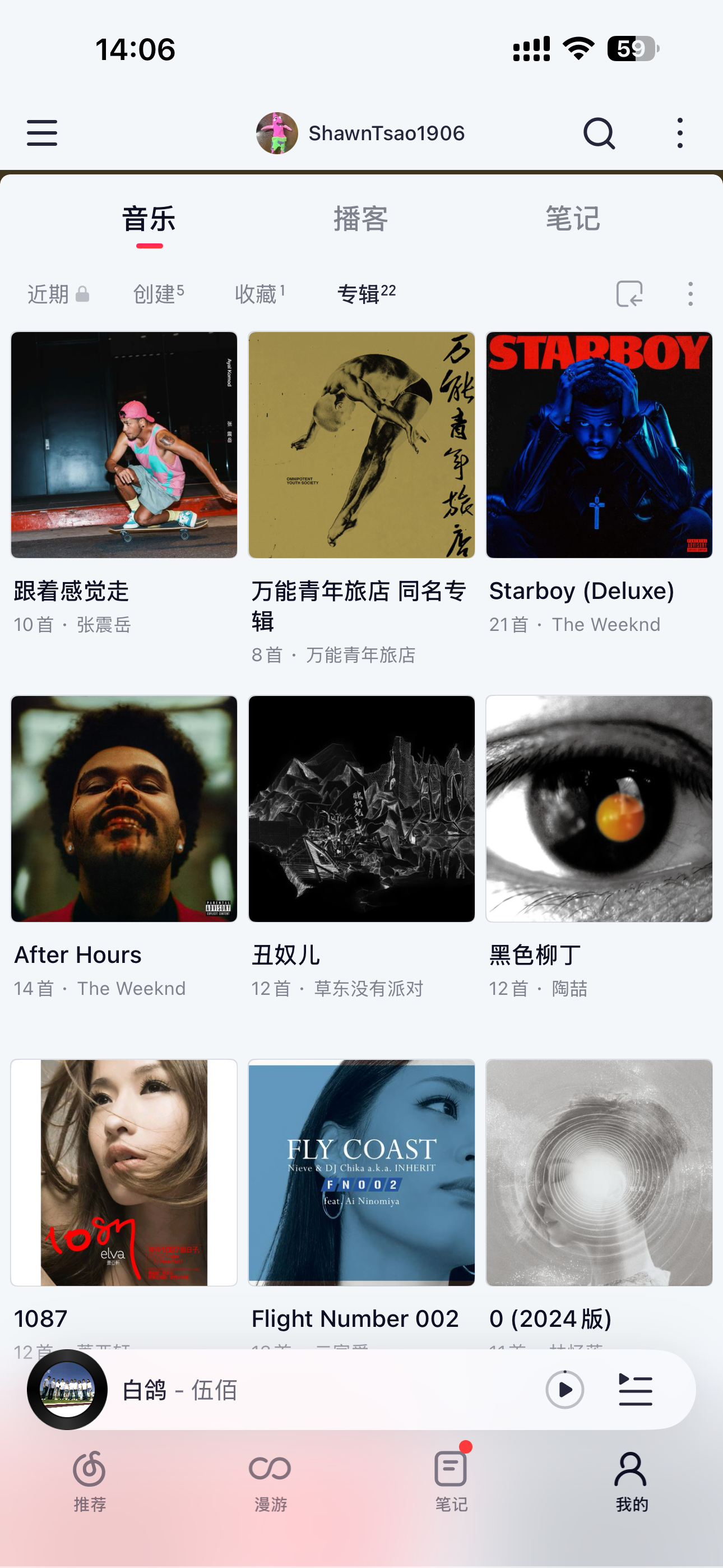Open the play queue list
The width and height of the screenshot is (723, 1568).
[x=636, y=1390]
